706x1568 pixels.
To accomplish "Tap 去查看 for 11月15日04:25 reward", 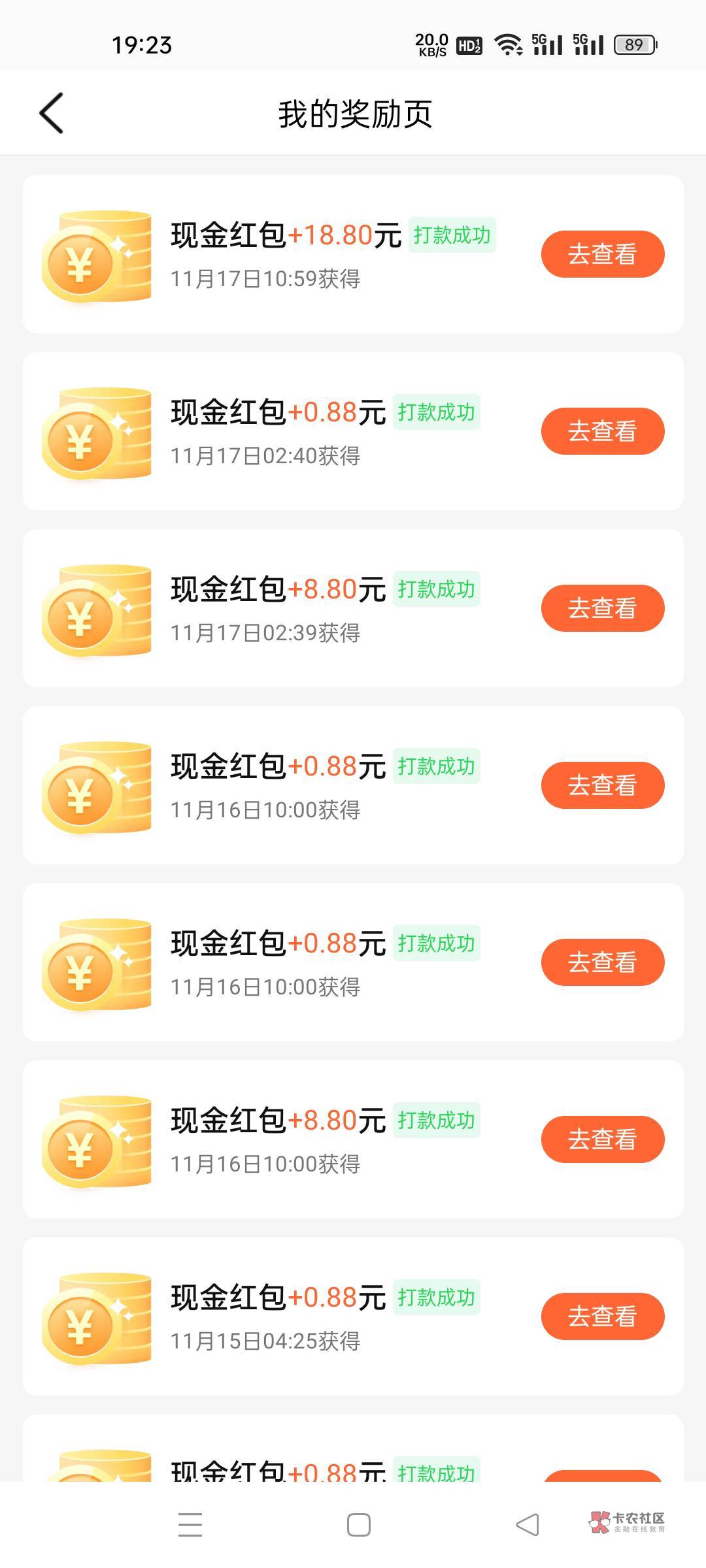I will click(x=602, y=1316).
